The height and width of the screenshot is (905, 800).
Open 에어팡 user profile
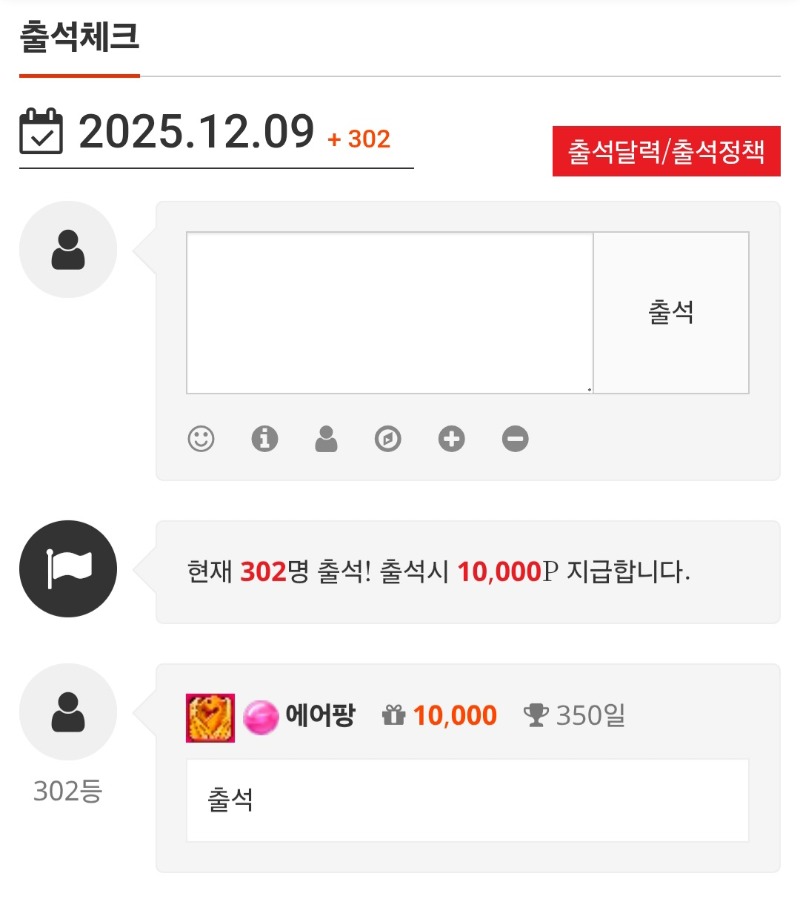click(x=320, y=716)
